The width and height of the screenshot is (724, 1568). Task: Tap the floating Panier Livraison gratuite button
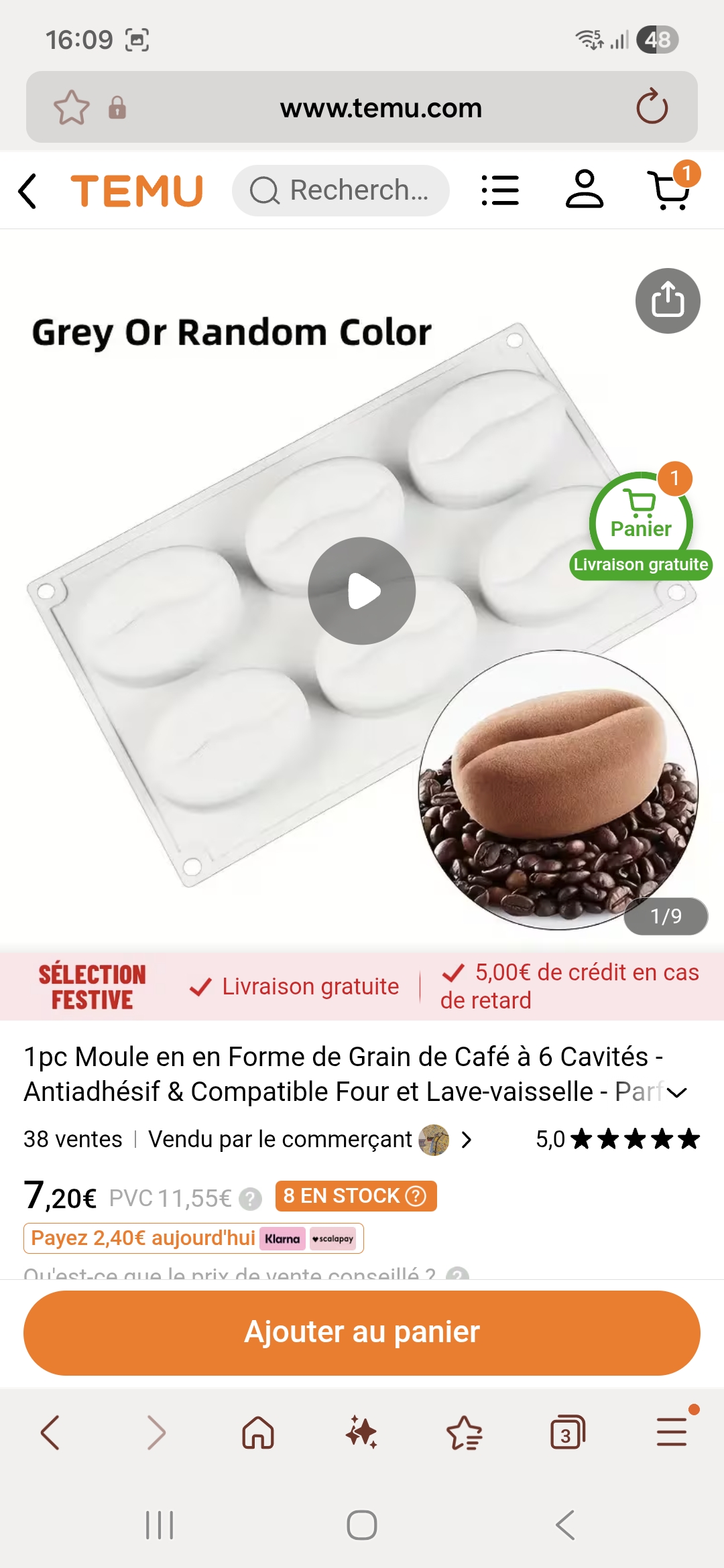pyautogui.click(x=641, y=524)
